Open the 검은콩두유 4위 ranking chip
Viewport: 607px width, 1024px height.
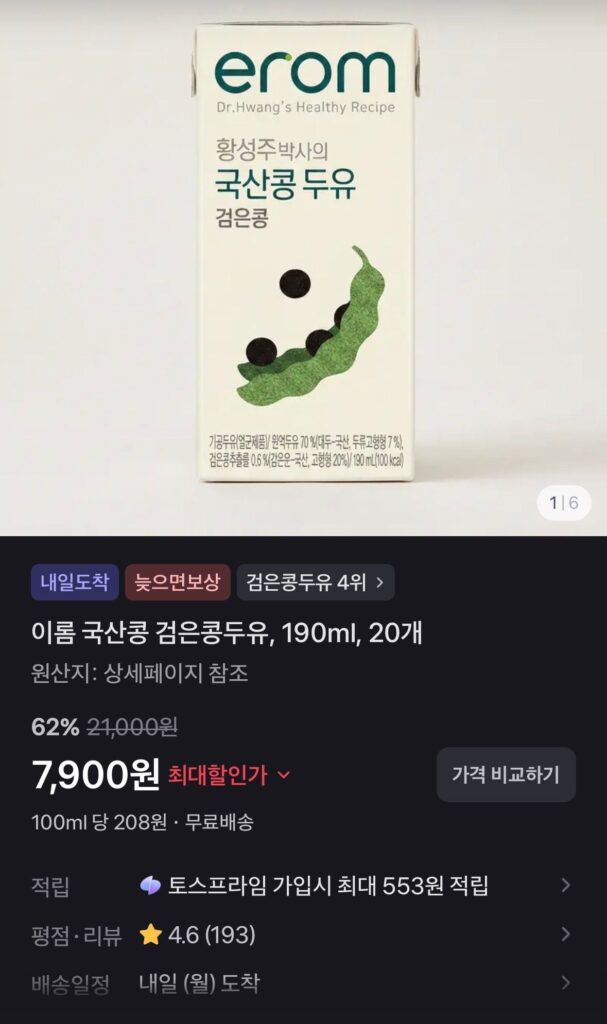316,582
